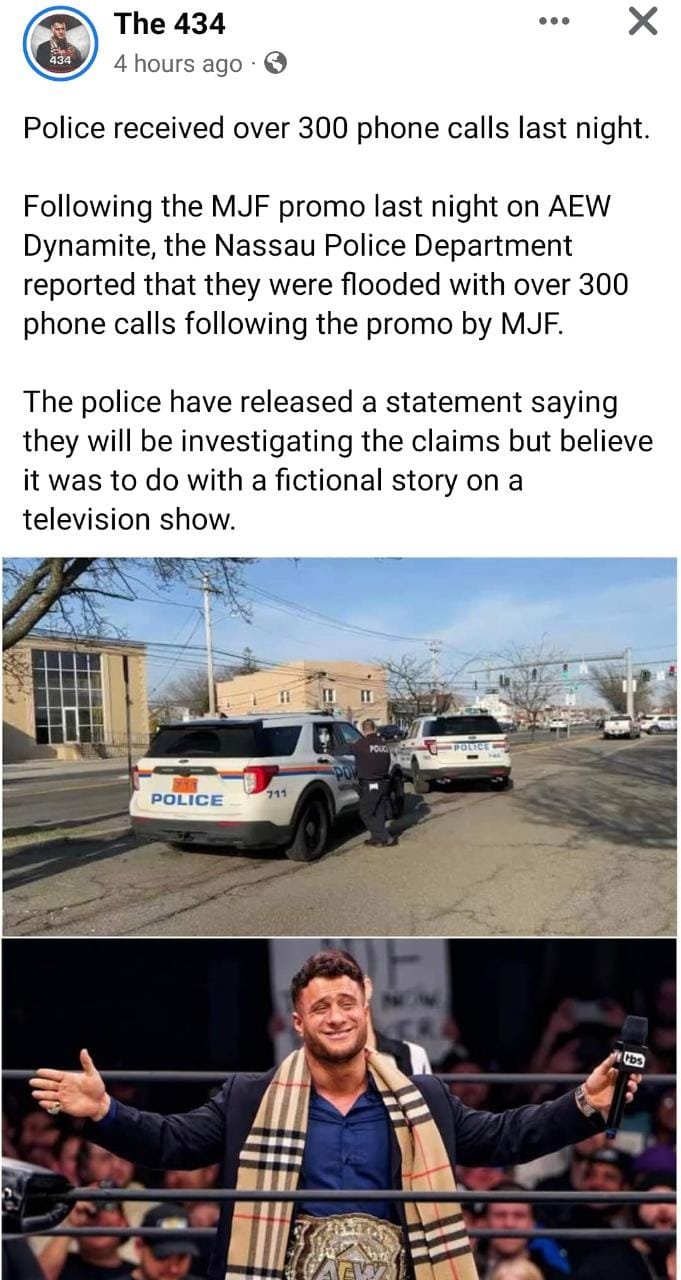Open The 434 page name link
This screenshot has width=681, height=1280.
pyautogui.click(x=169, y=23)
